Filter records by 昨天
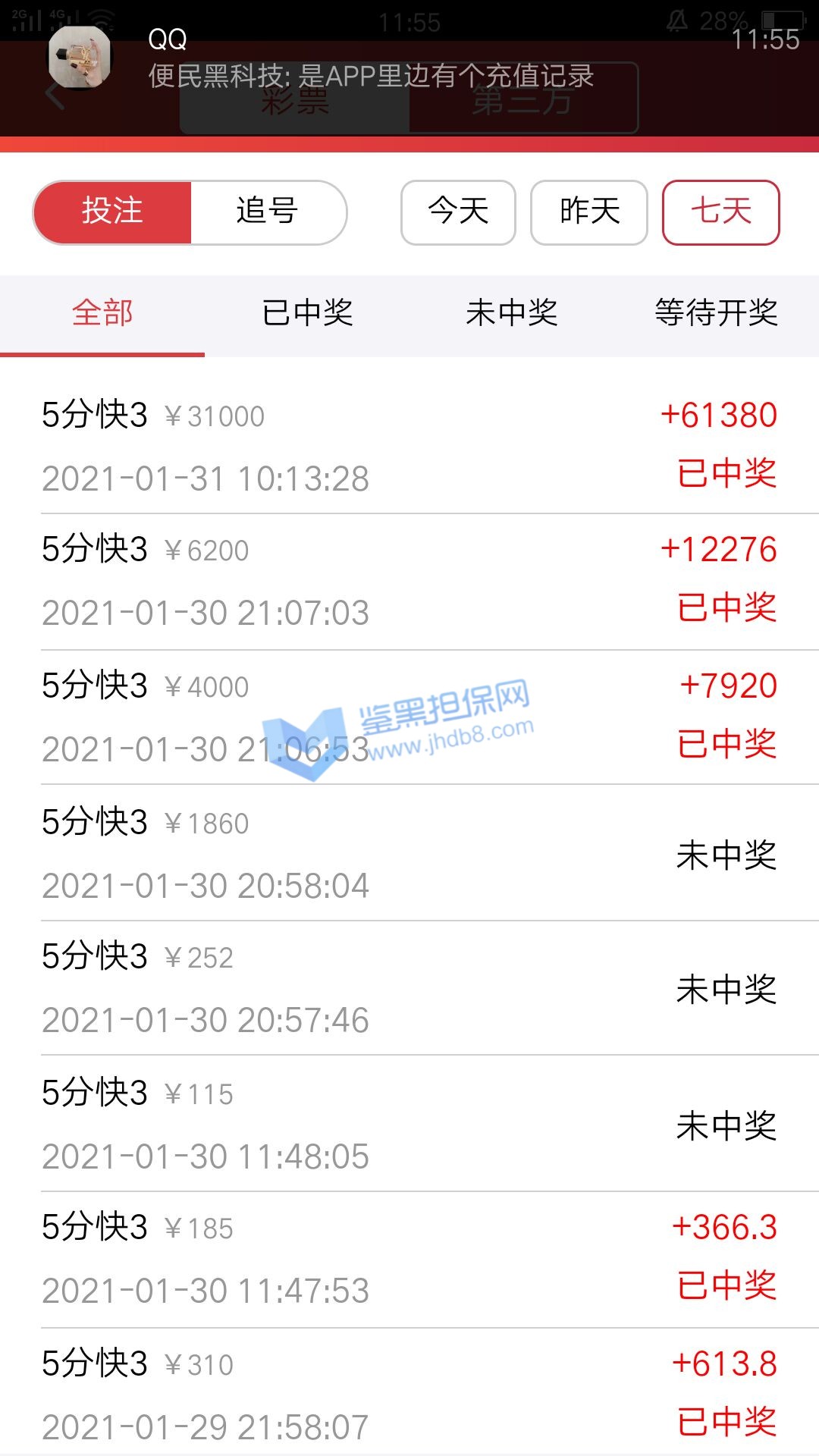The height and width of the screenshot is (1456, 819). coord(589,212)
